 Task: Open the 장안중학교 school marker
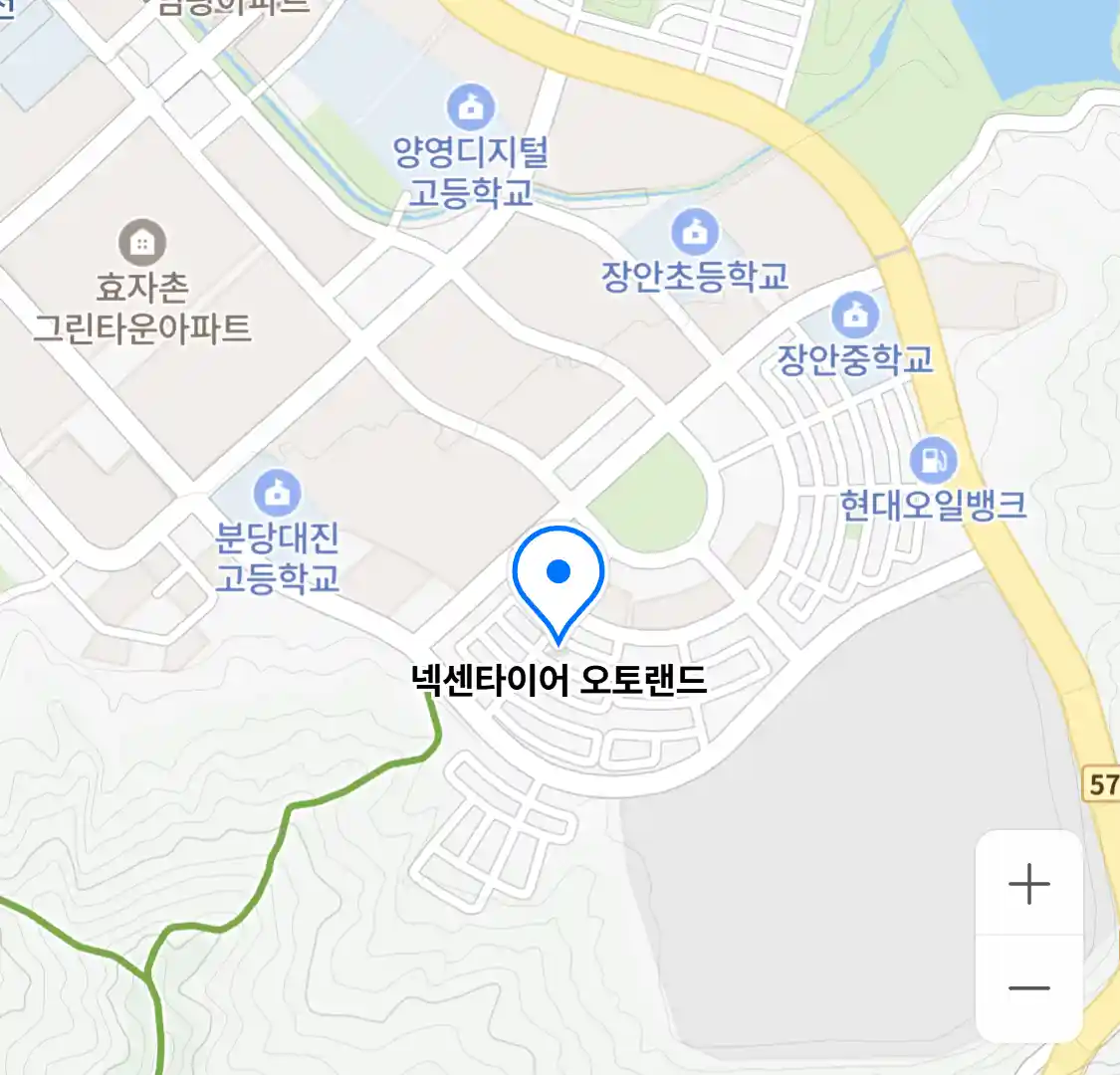[854, 316]
